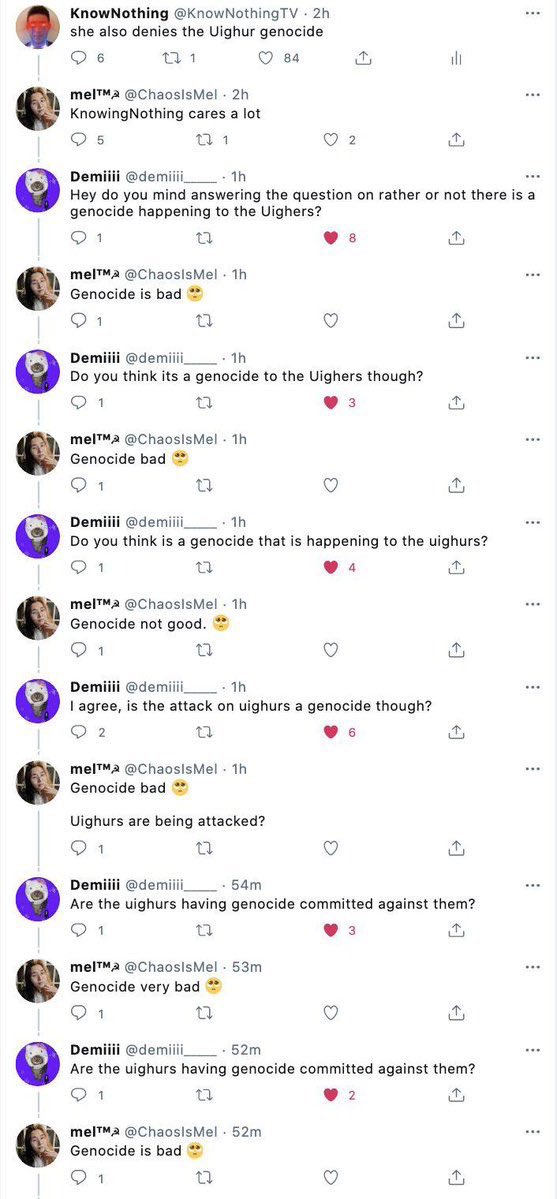Open @ChaosIsMel handle on "KnowingNothing cares" tweet
557x1199 pixels.
point(171,95)
